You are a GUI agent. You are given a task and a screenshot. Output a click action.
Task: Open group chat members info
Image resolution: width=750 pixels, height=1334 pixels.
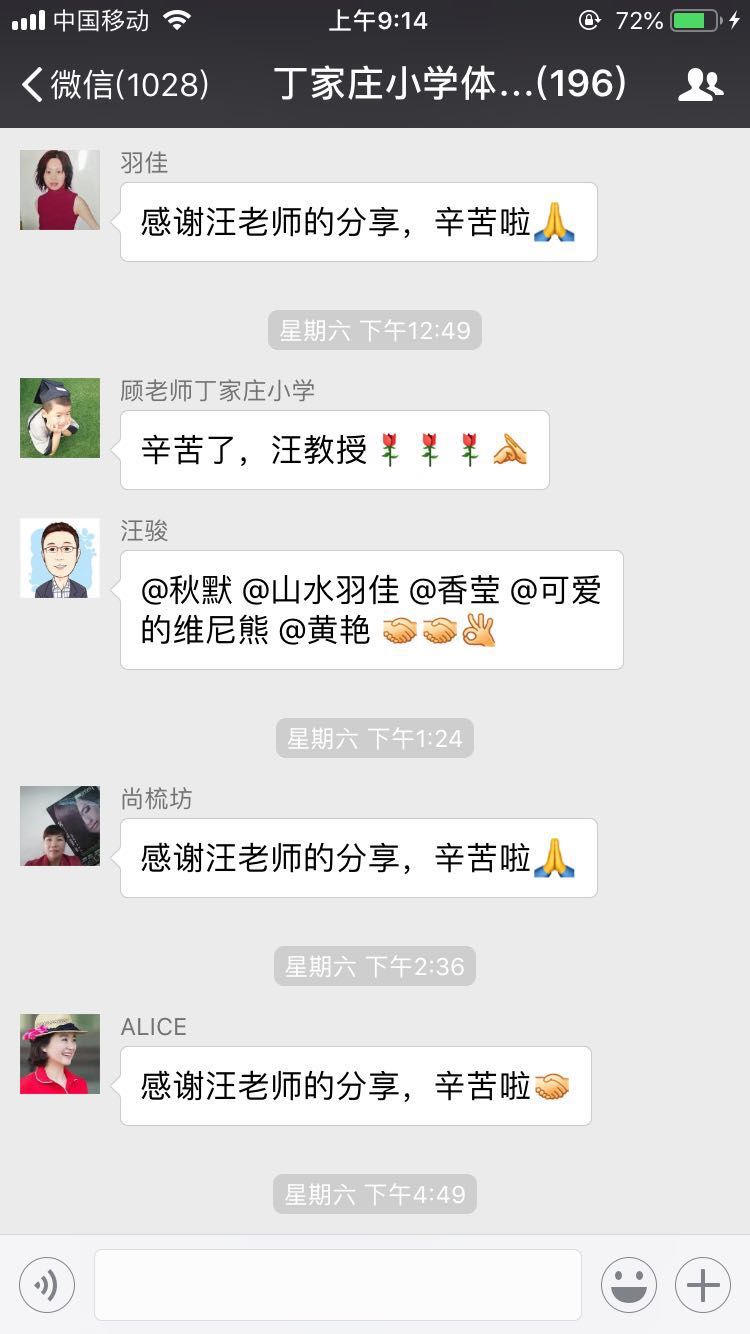pyautogui.click(x=700, y=85)
